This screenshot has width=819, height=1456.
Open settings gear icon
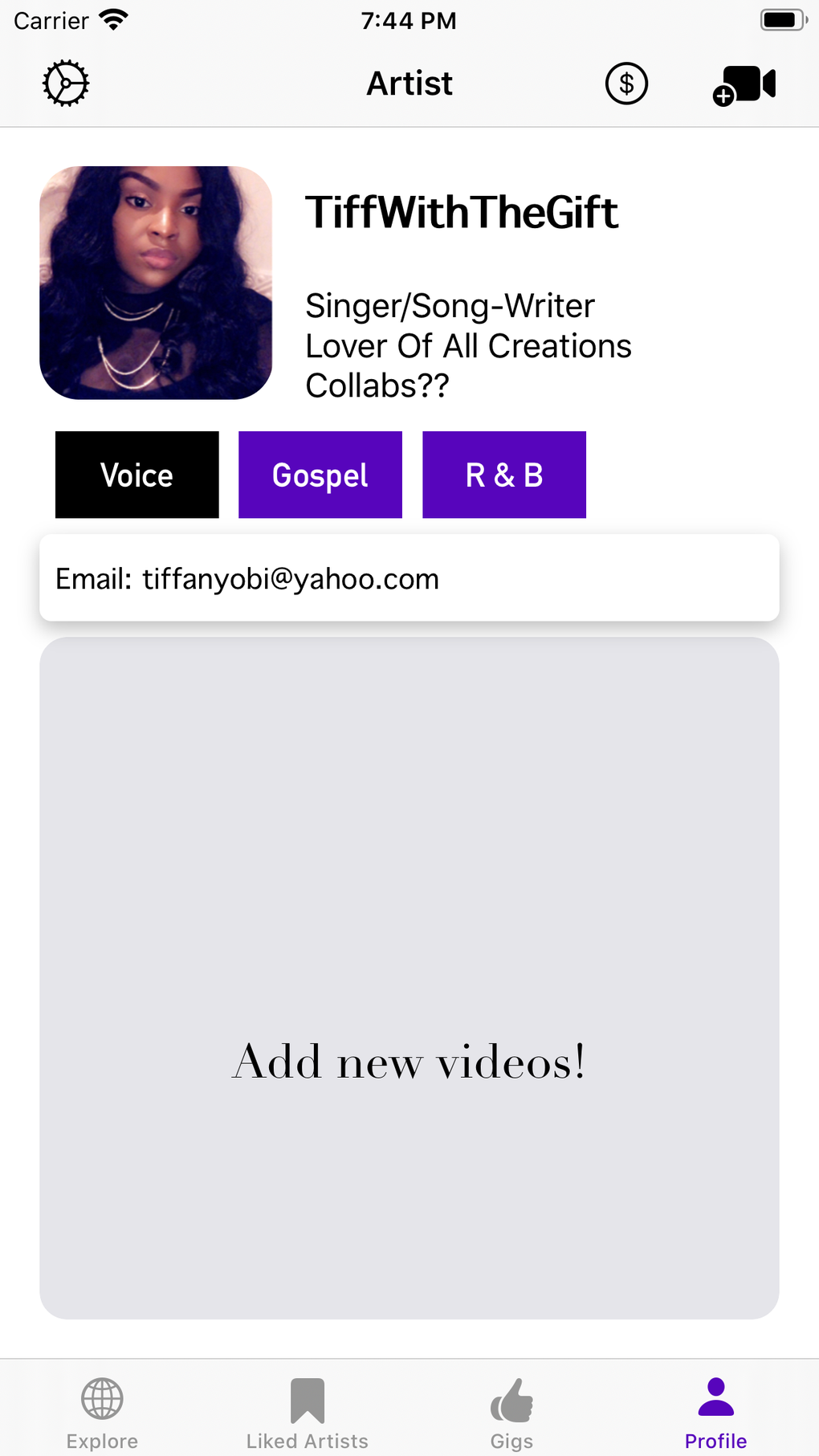click(66, 84)
